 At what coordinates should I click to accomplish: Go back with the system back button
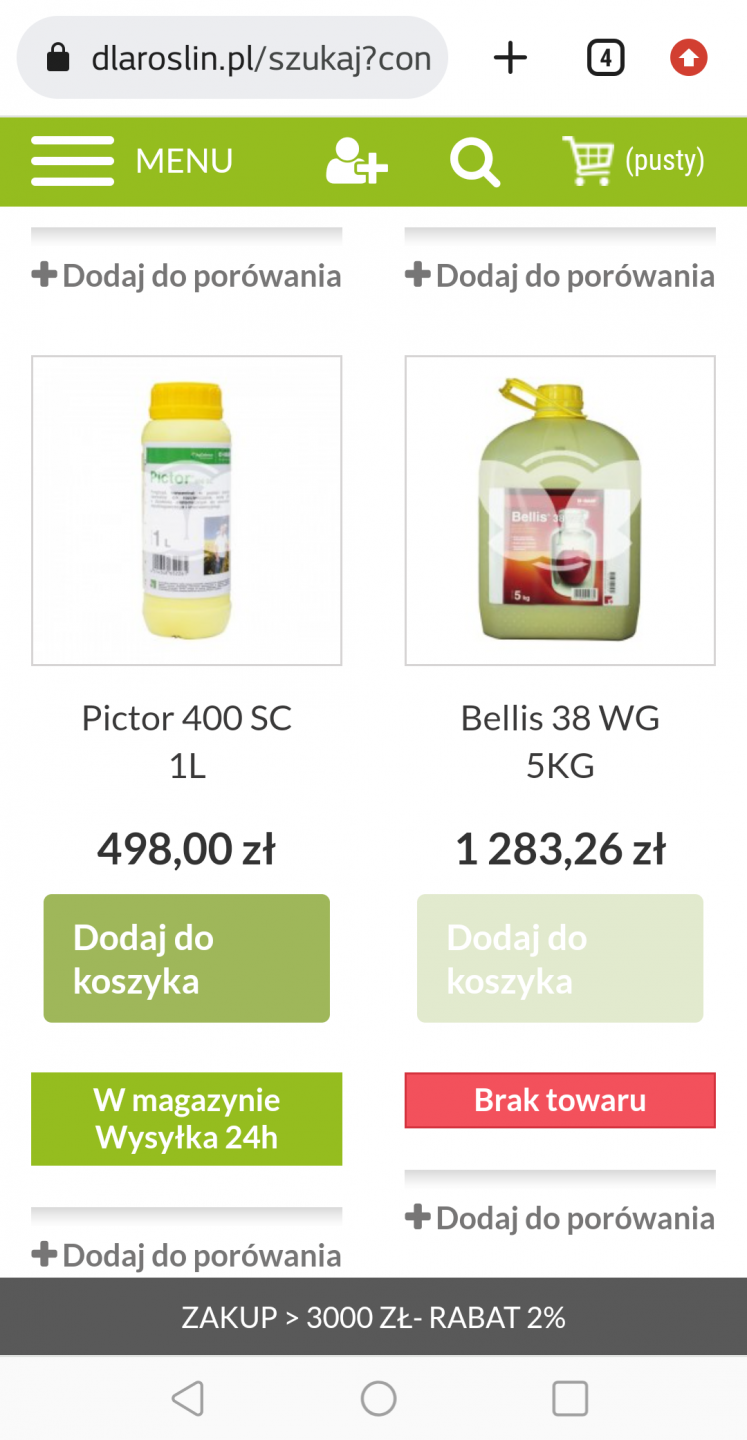[187, 1398]
